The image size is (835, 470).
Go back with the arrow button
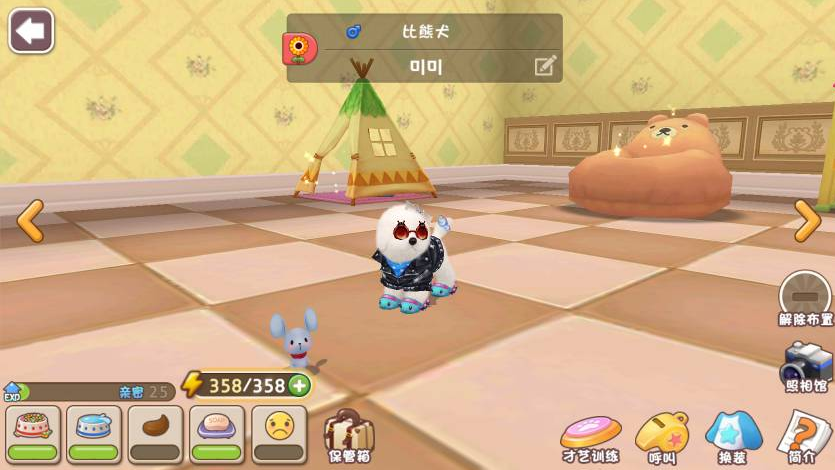click(x=31, y=31)
